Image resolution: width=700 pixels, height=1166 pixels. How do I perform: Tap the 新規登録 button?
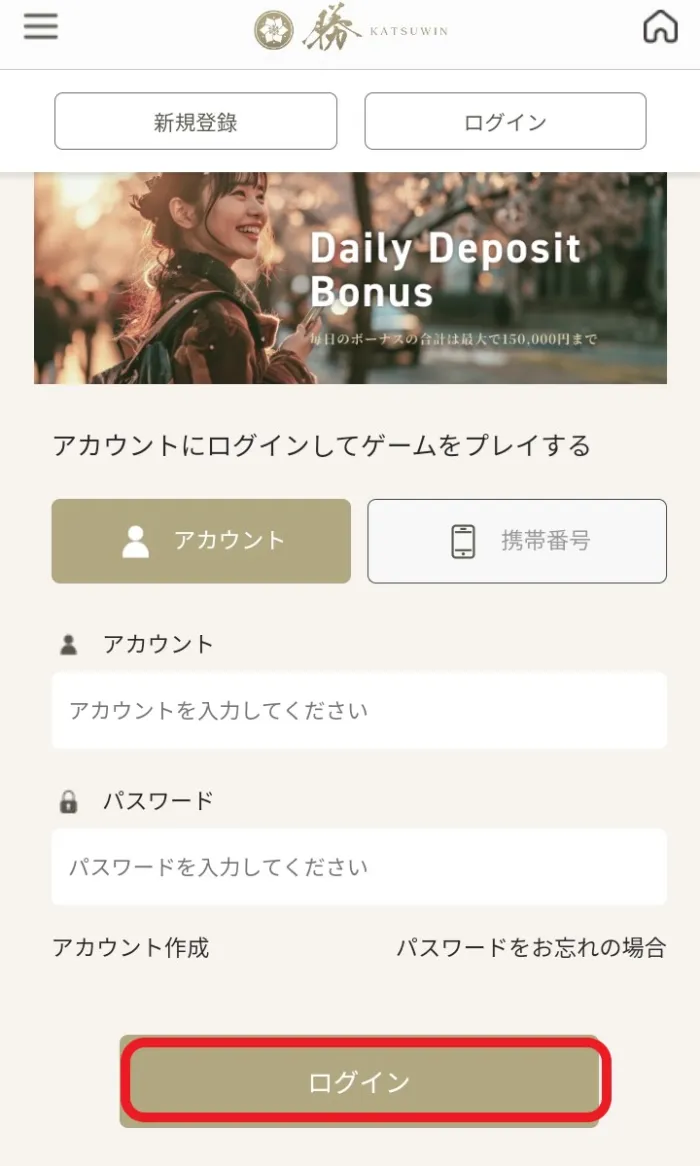(x=196, y=122)
